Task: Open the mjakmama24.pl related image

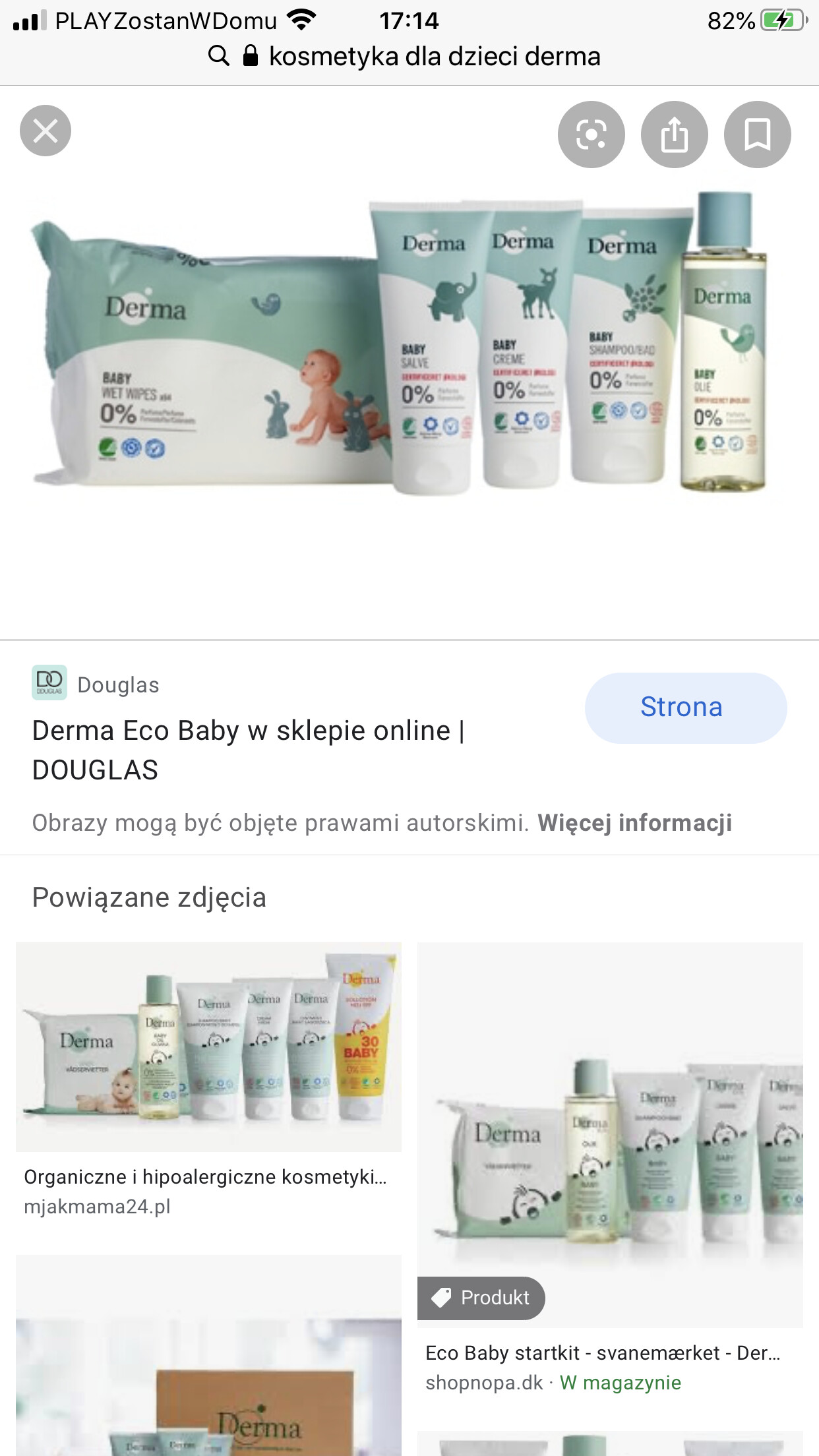Action: click(208, 1047)
